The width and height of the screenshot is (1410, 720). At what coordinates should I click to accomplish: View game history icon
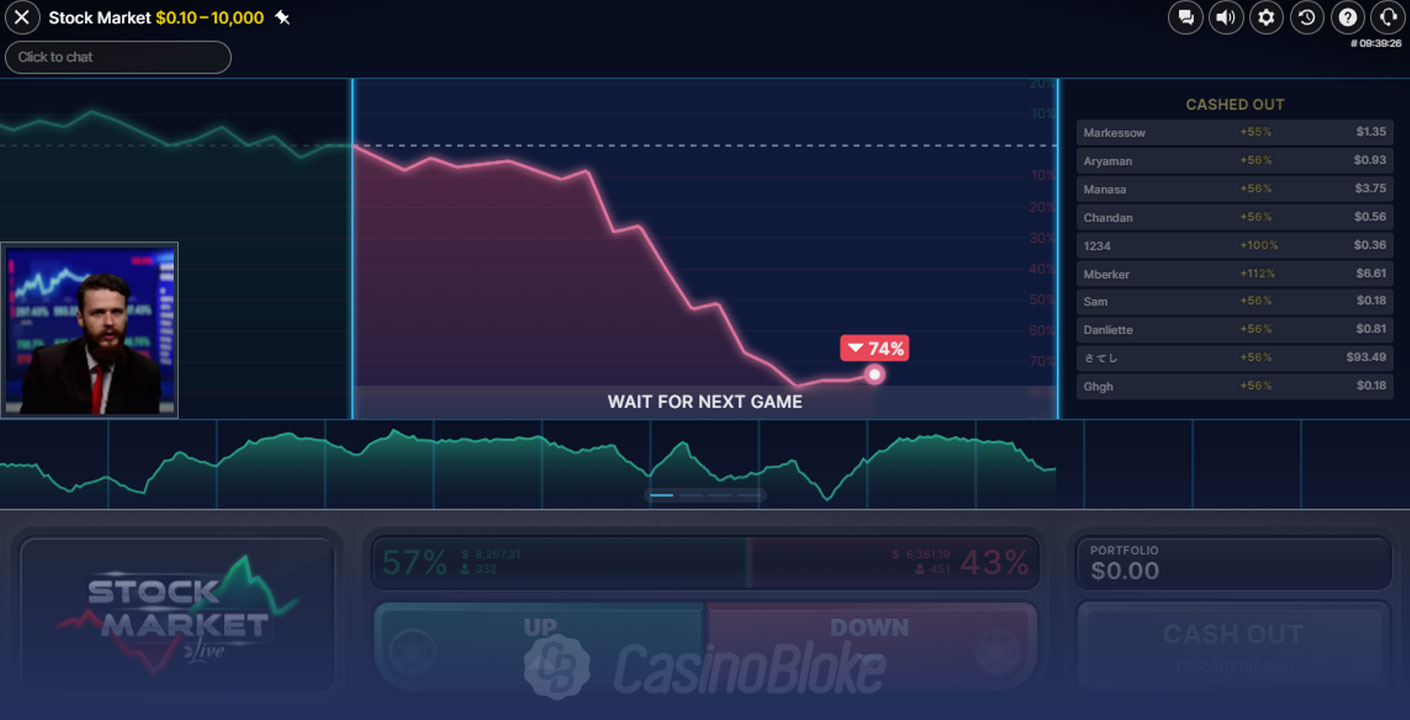coord(1306,17)
